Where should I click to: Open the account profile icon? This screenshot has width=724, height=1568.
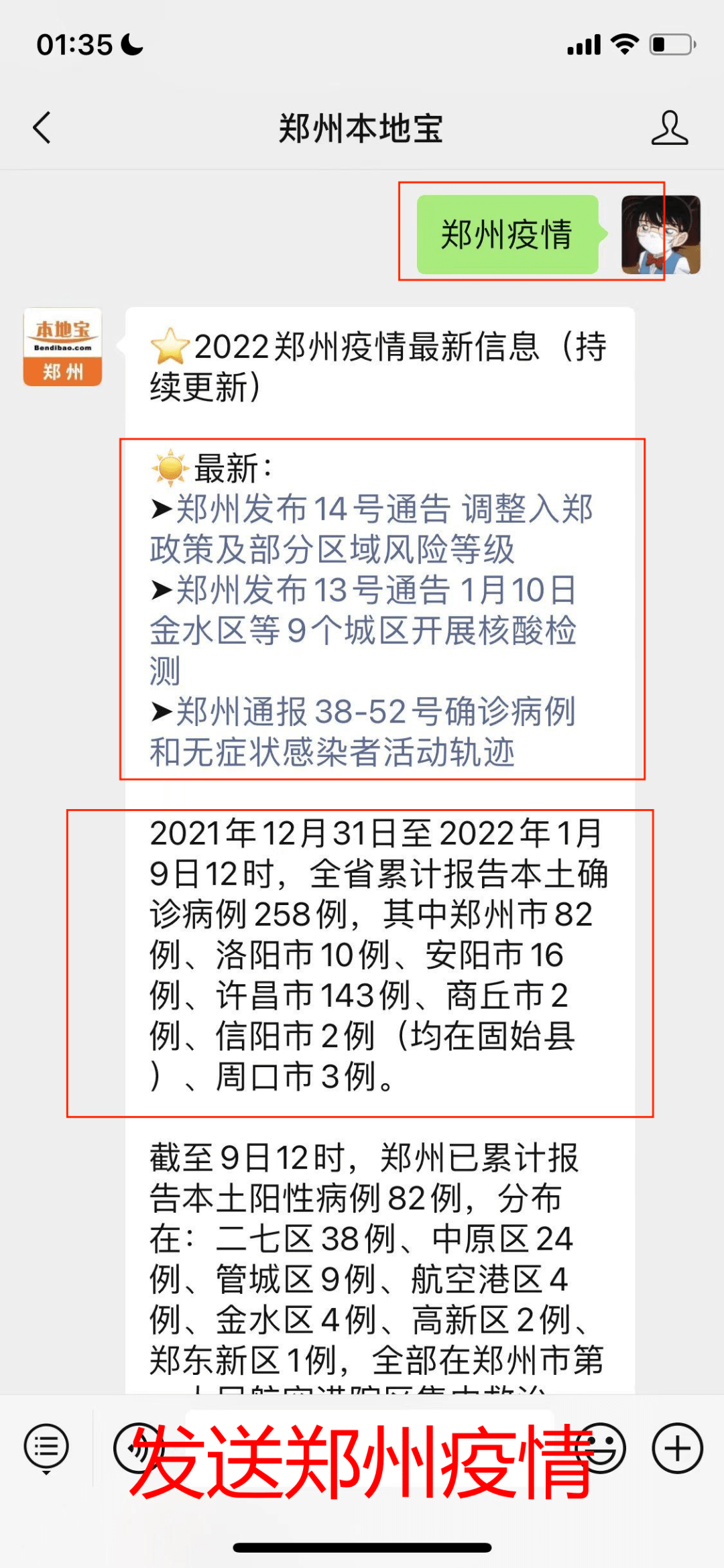click(670, 127)
